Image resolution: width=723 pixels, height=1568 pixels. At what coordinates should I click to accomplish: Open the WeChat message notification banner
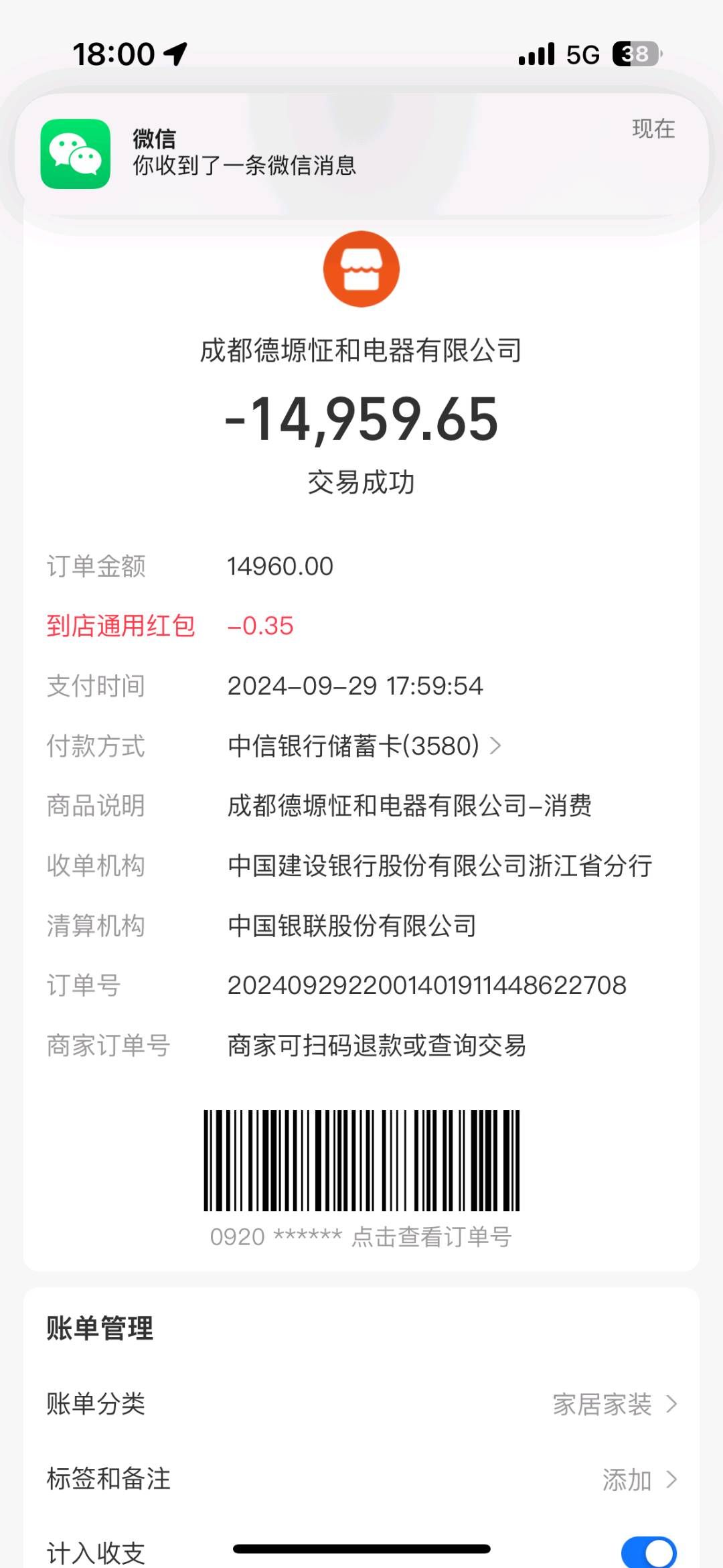pos(361,154)
